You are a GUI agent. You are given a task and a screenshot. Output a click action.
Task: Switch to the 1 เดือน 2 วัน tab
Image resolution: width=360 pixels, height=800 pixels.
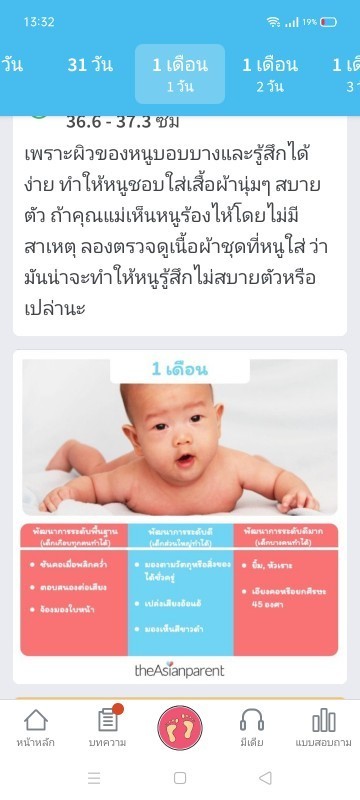click(x=270, y=74)
